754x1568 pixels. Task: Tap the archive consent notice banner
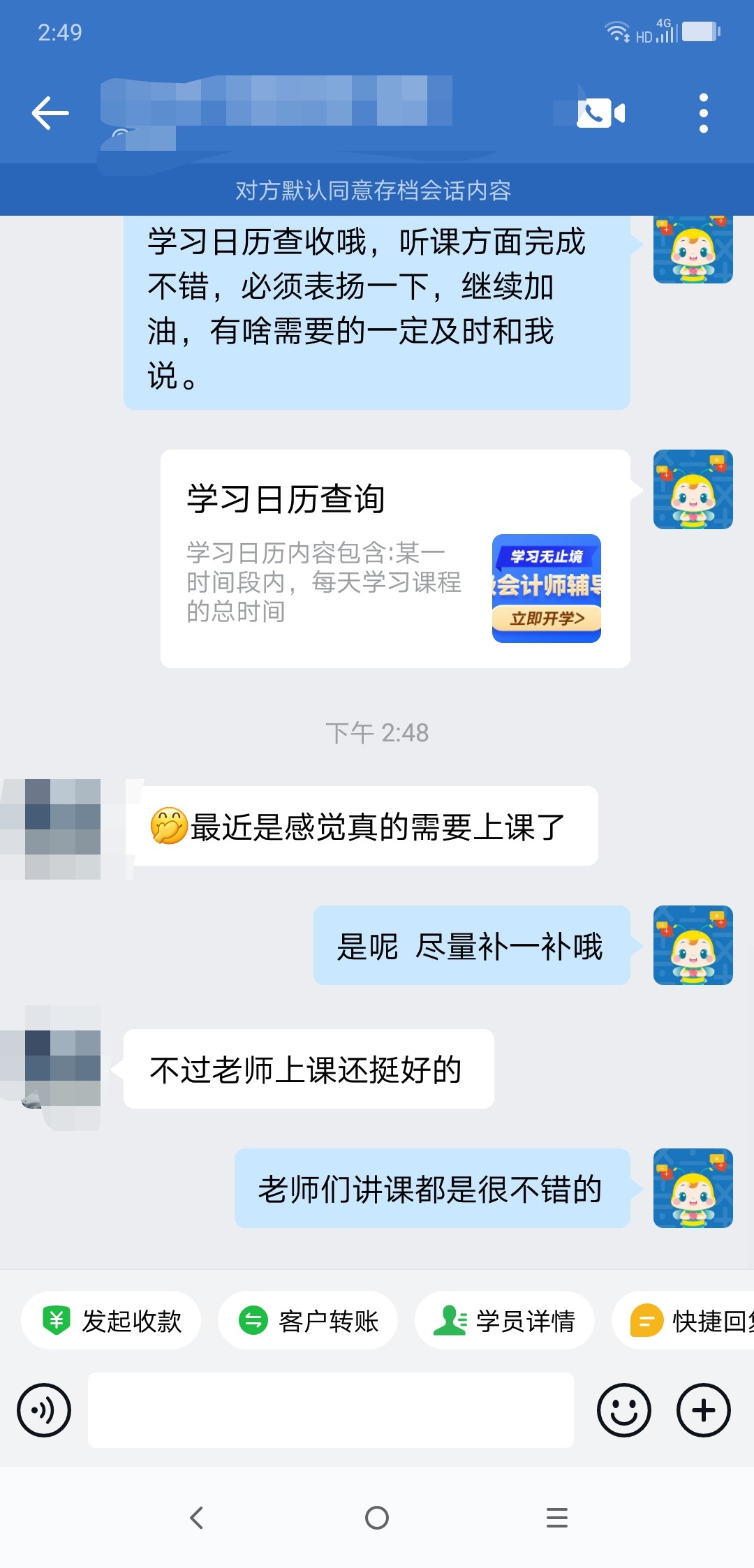click(x=377, y=190)
